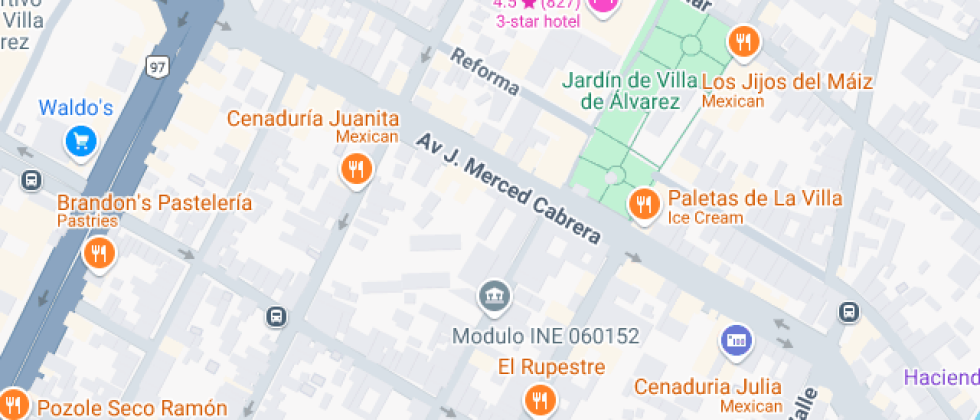Select the bus stop below Cenaduría Juanita
Screen dimensions: 980x420
(x=276, y=317)
